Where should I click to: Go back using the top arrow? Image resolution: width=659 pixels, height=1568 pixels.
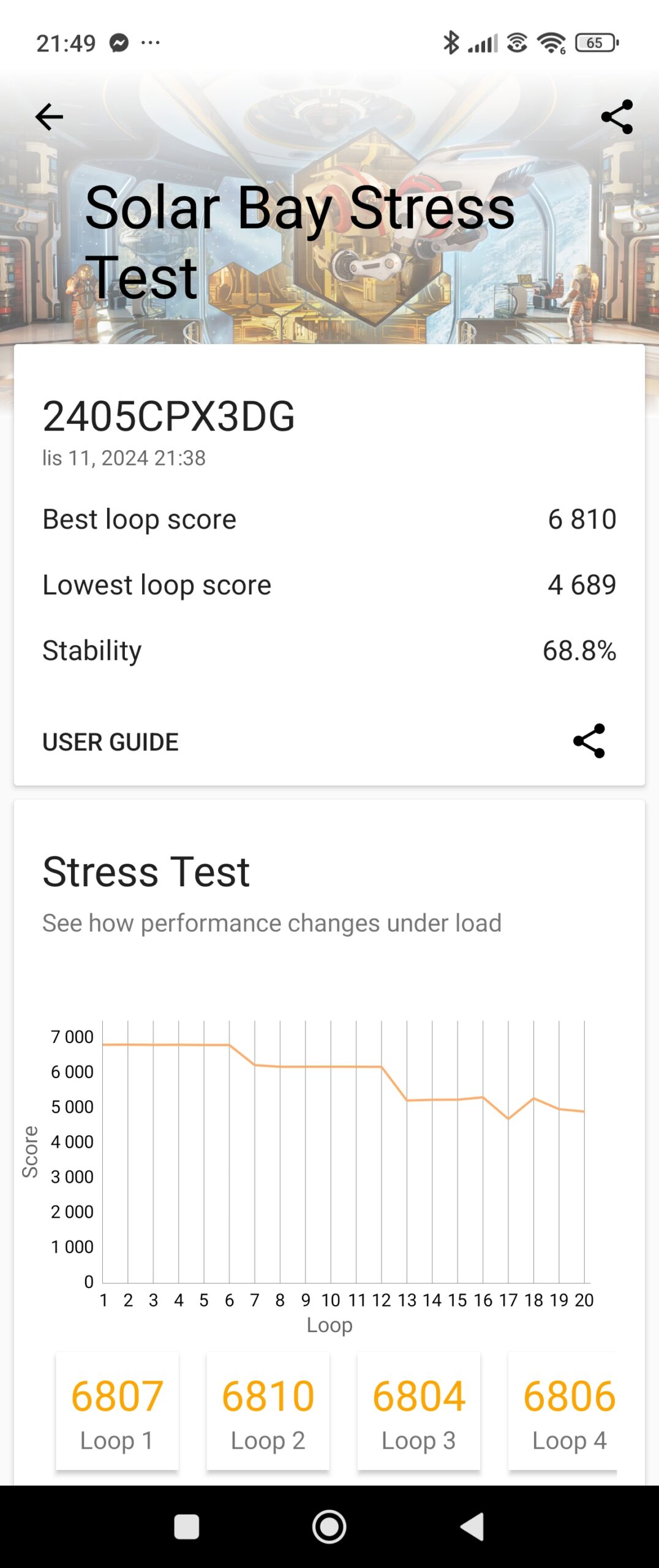[x=49, y=116]
